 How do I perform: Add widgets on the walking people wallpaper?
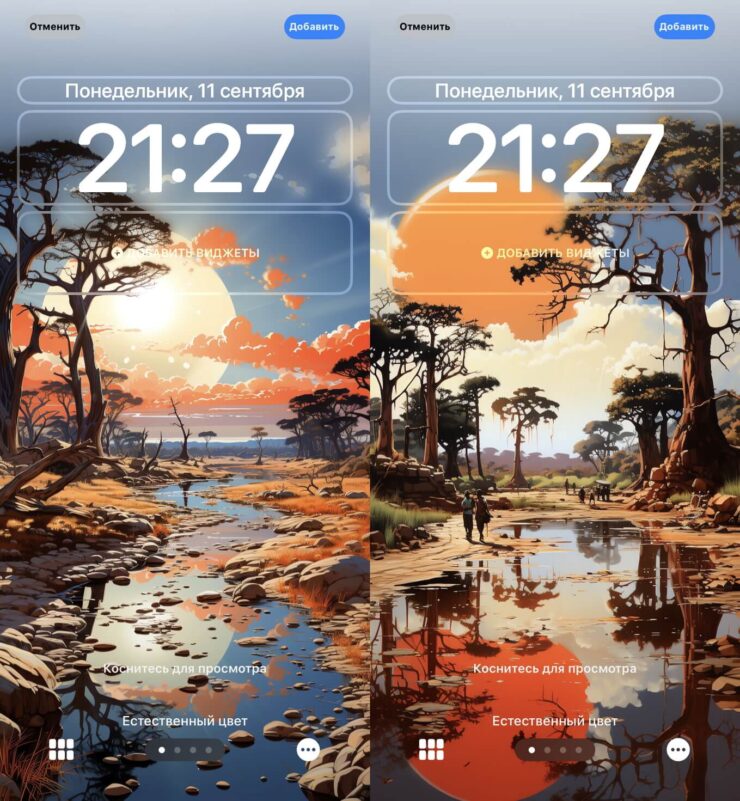tap(555, 253)
